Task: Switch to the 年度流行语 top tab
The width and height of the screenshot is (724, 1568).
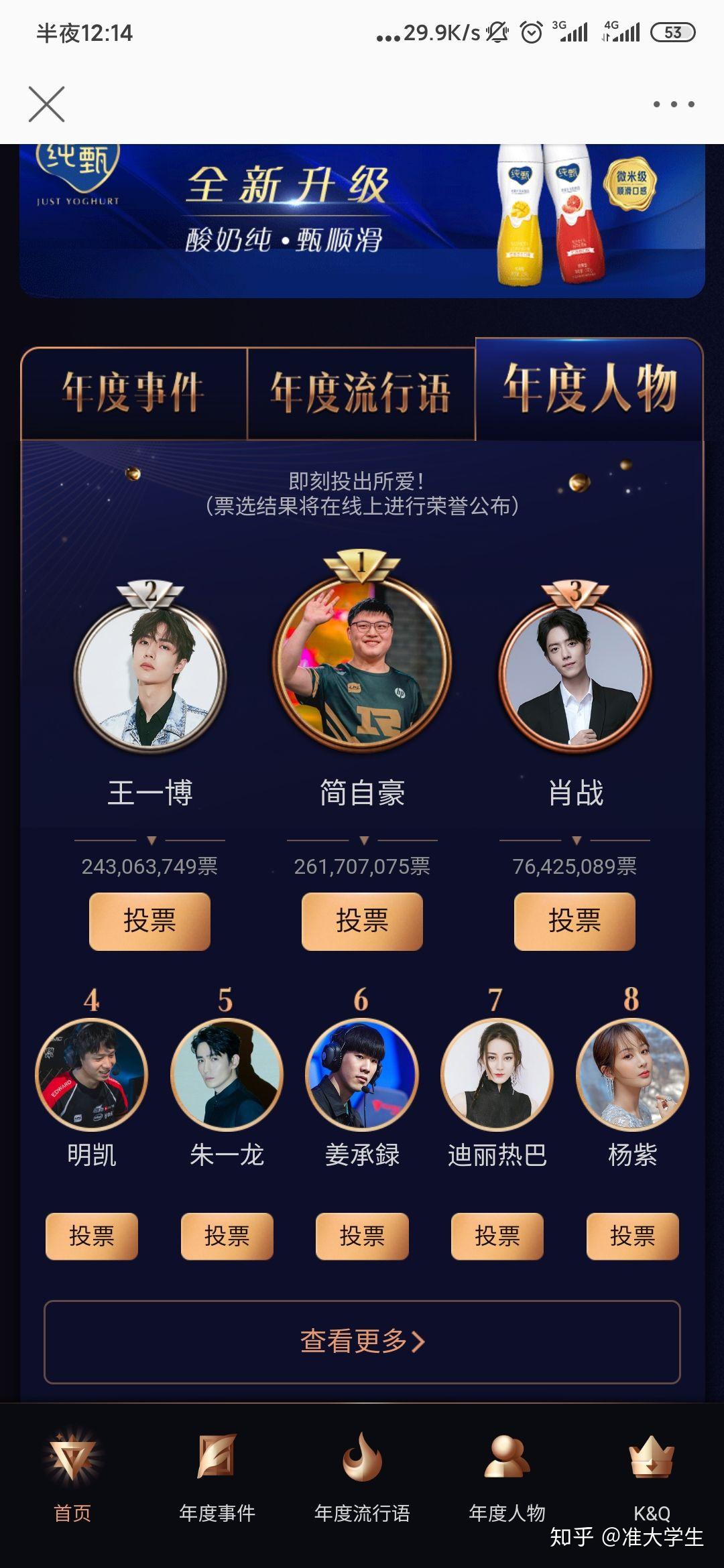Action: tap(361, 393)
